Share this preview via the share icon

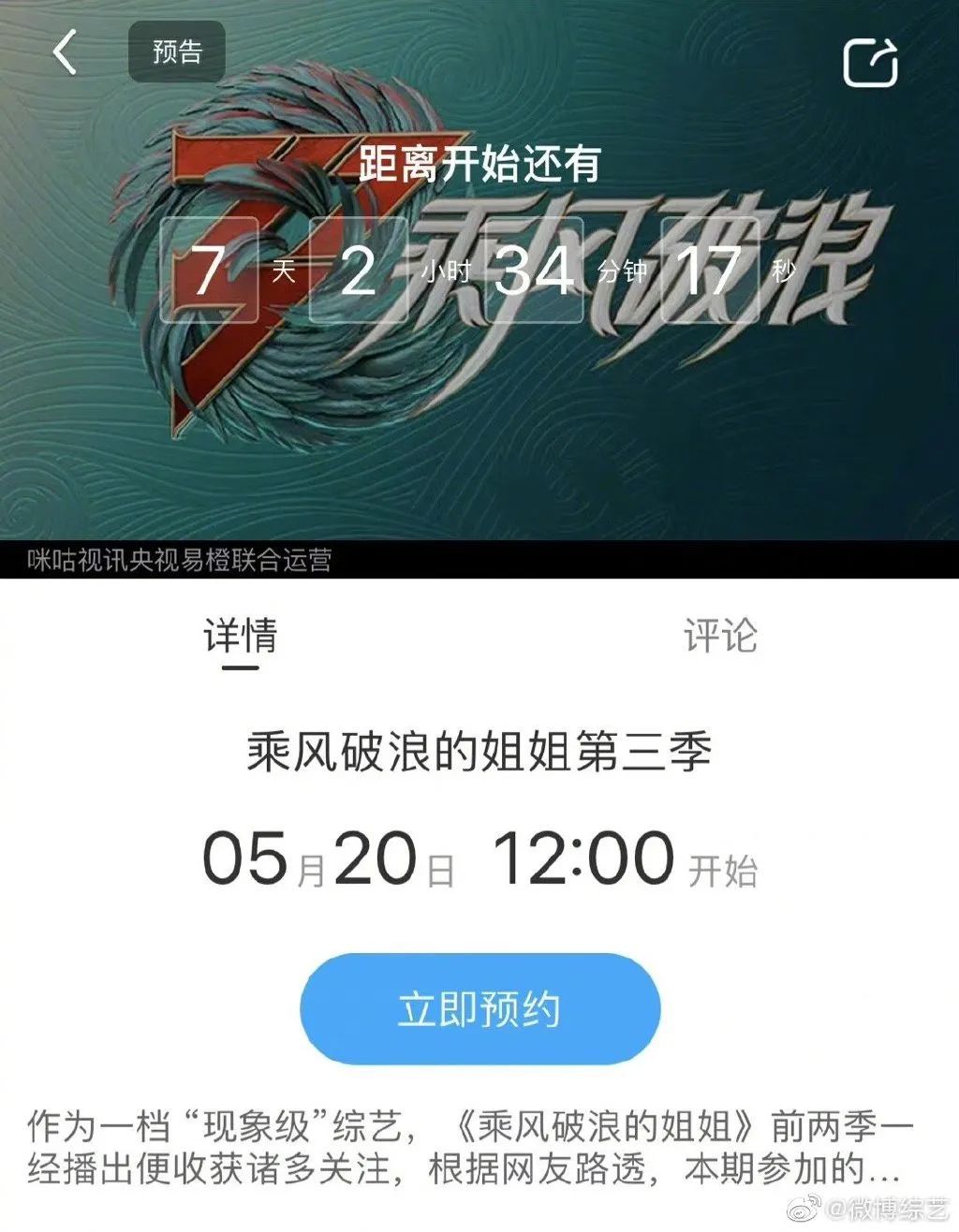click(x=870, y=62)
